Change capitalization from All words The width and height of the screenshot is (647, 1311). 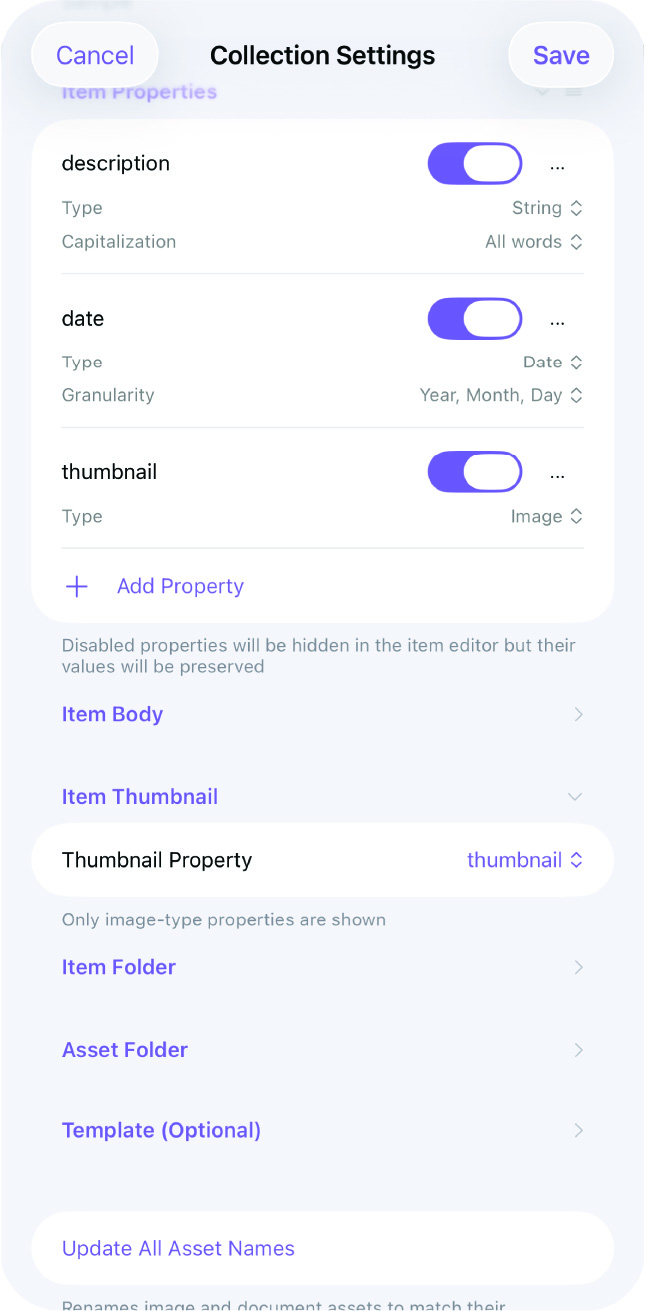click(x=533, y=242)
